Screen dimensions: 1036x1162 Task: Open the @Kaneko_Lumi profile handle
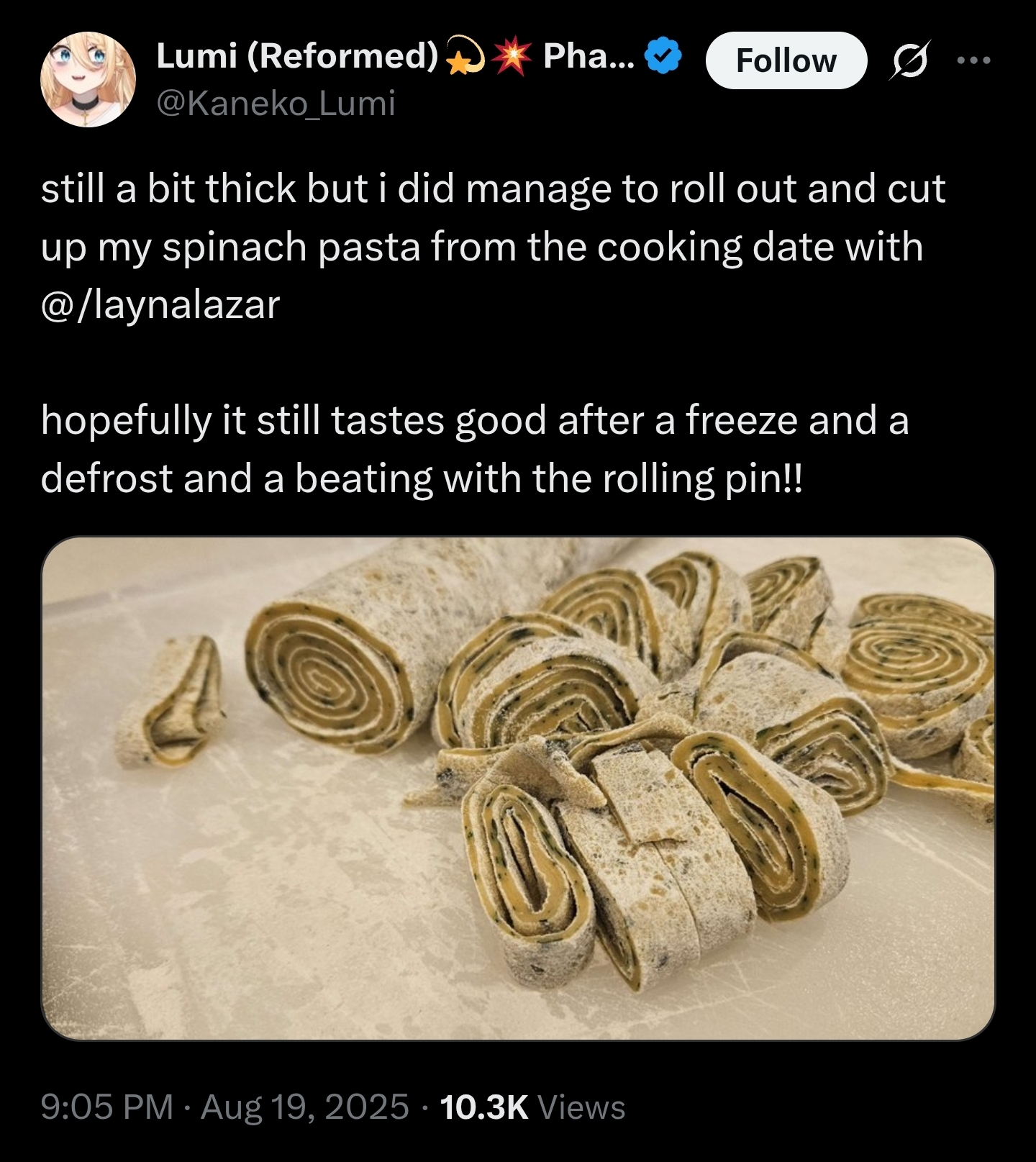(x=276, y=103)
